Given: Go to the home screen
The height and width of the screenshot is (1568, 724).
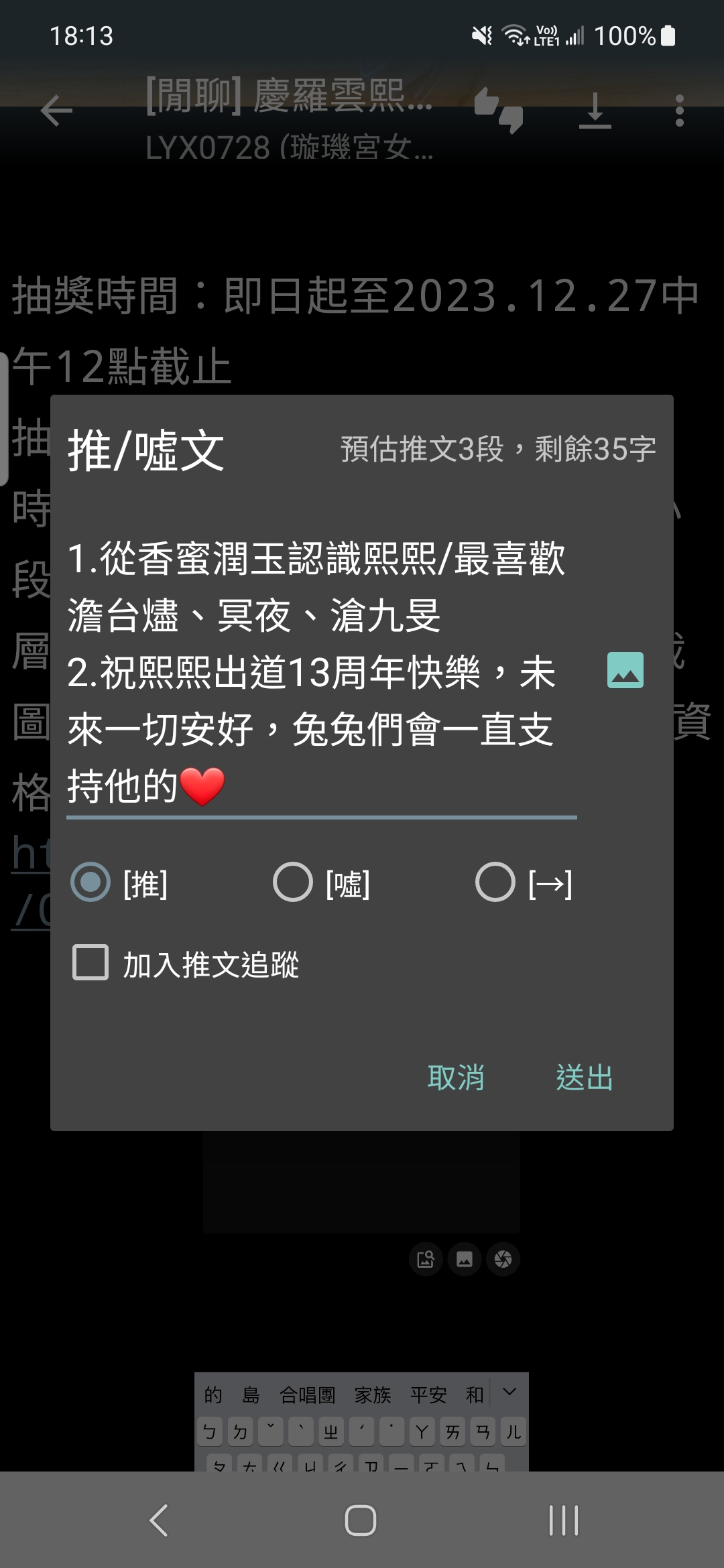Looking at the screenshot, I should 361,1520.
